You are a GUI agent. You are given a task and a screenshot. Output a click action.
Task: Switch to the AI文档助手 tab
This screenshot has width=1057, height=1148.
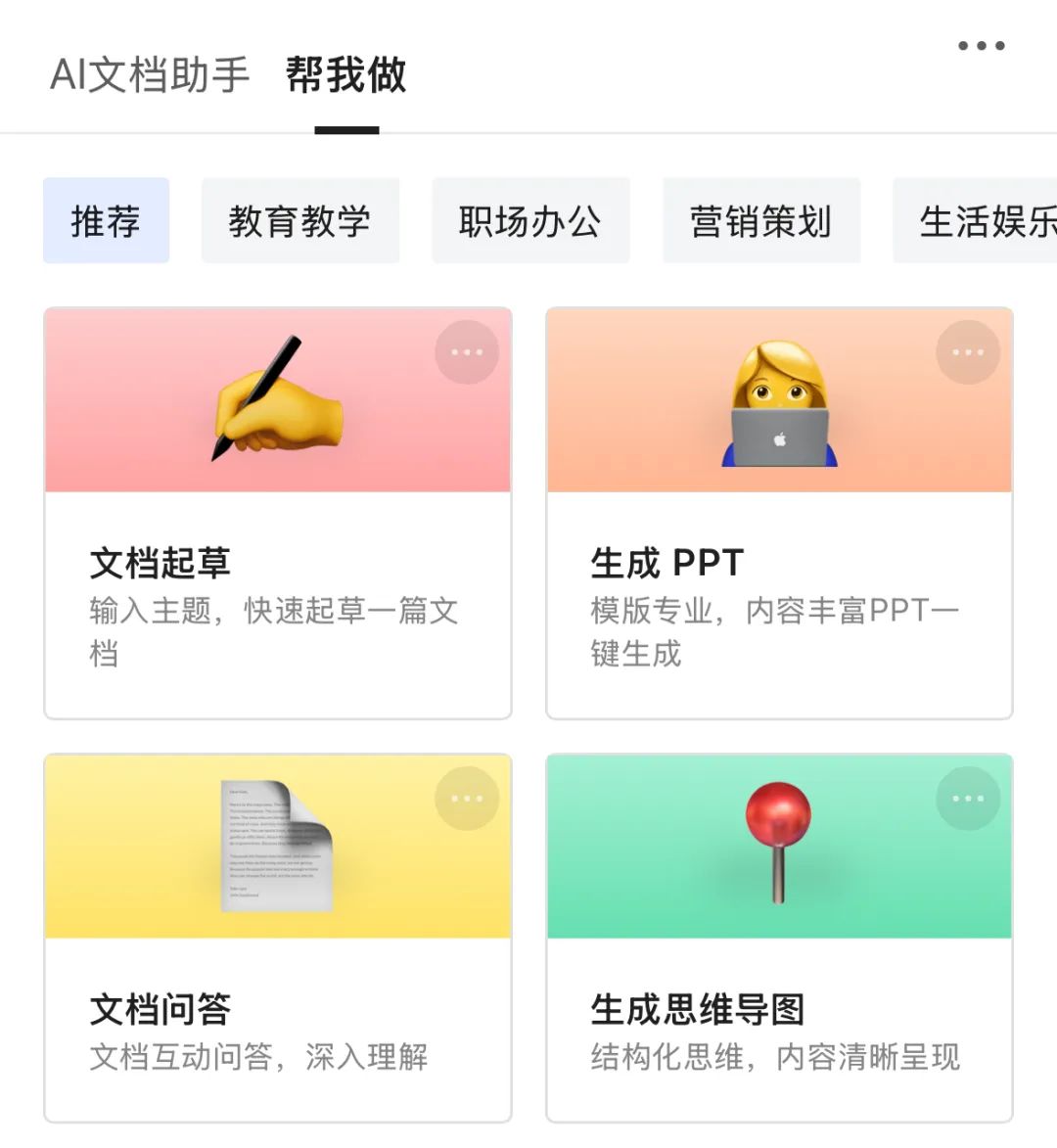click(150, 75)
